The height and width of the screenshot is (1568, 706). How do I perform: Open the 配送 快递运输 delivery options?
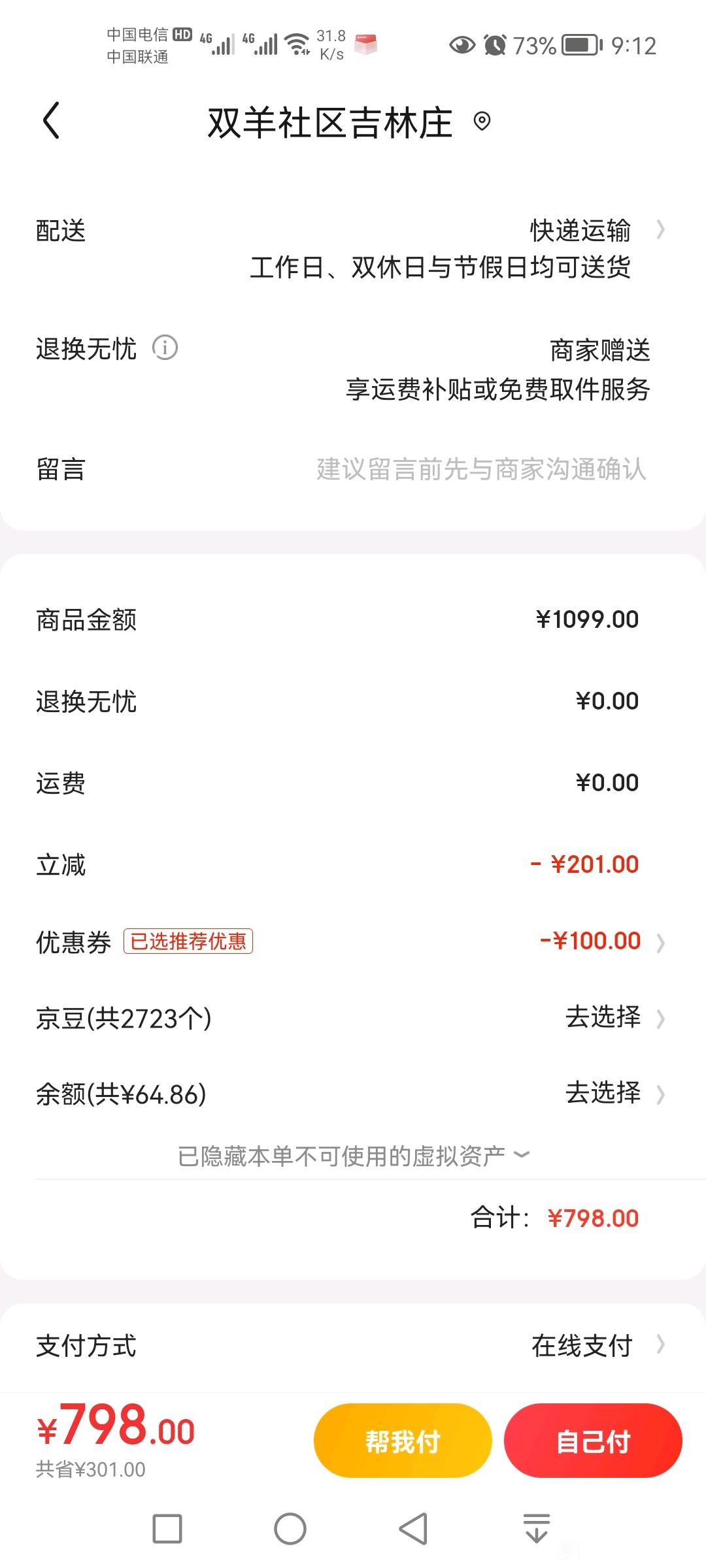tap(353, 248)
